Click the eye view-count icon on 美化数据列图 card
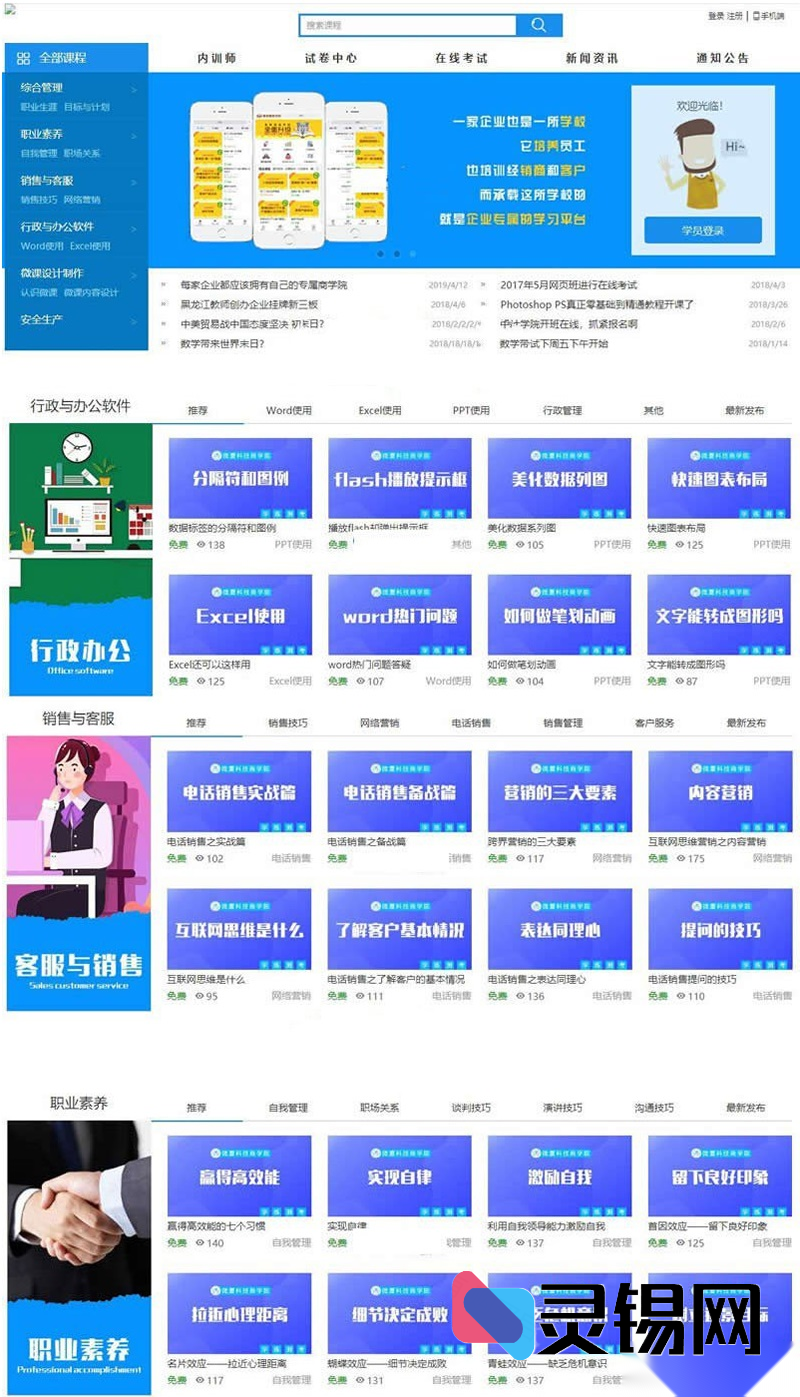This screenshot has height=1397, width=800. (520, 544)
